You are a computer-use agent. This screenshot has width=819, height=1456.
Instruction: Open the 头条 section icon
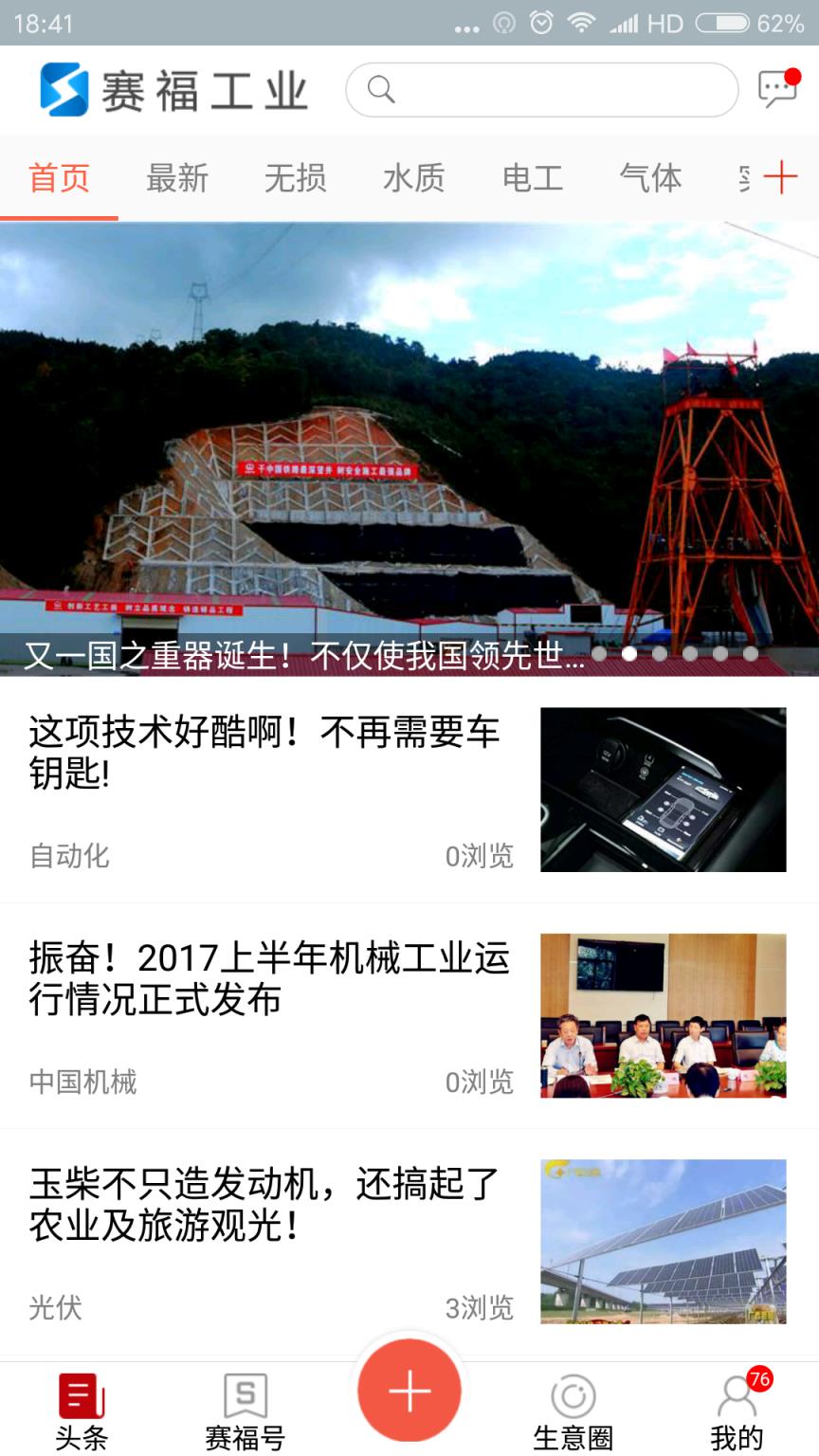(82, 1393)
